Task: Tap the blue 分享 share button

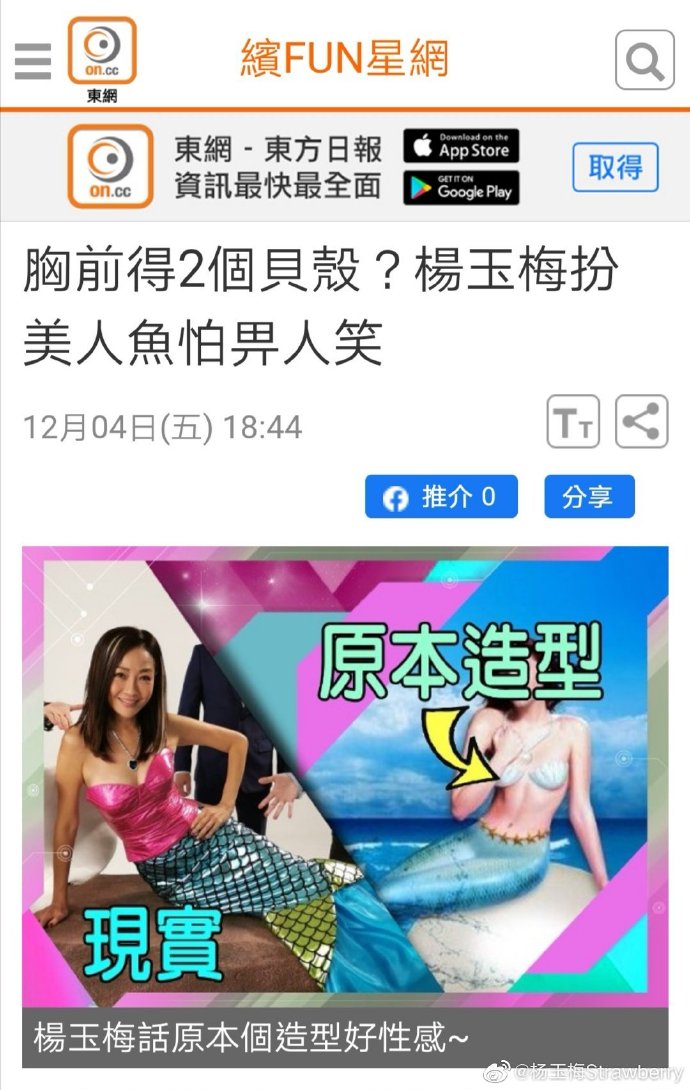Action: point(589,497)
